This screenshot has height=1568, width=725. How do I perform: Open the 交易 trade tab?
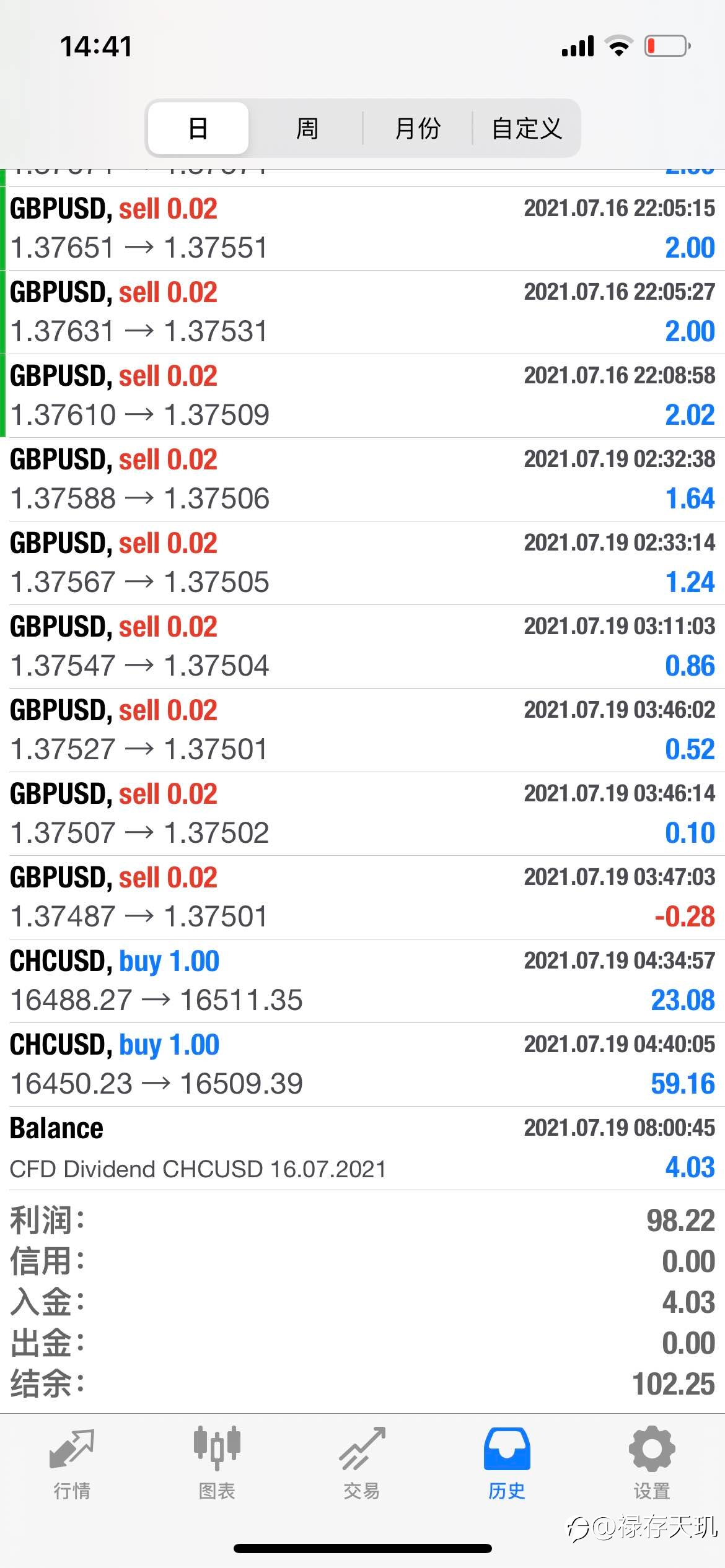(362, 1463)
